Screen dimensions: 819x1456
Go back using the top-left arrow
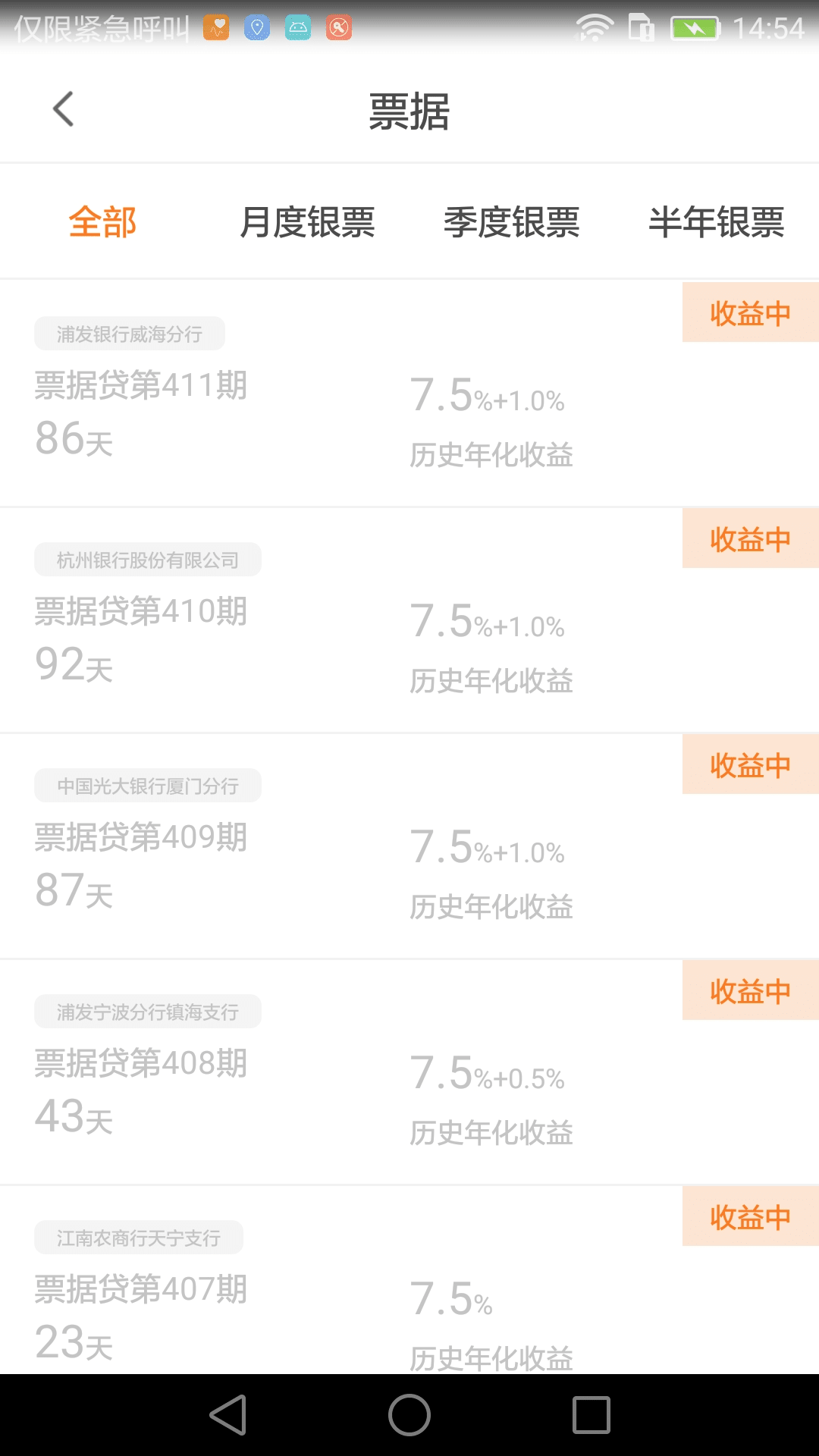click(64, 109)
